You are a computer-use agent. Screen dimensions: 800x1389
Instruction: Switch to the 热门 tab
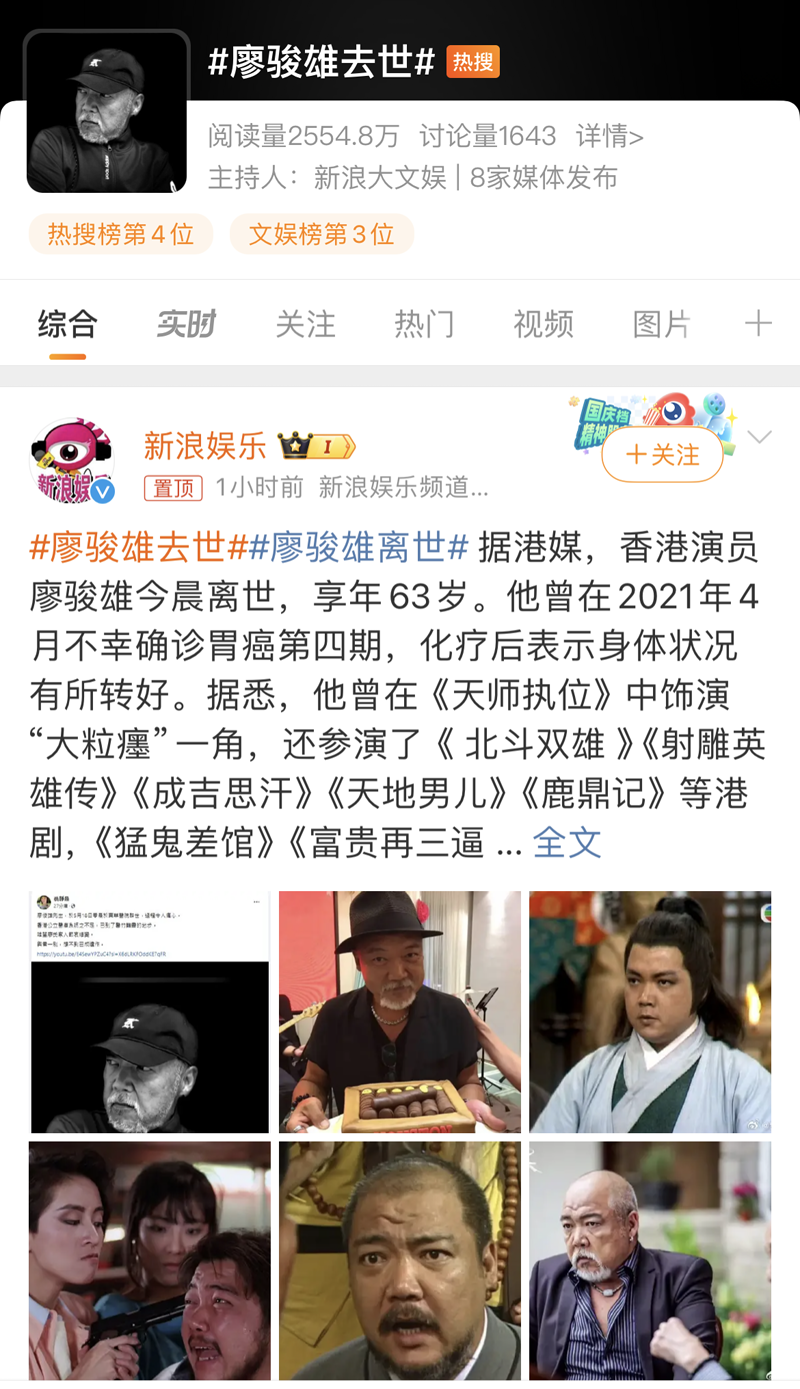click(424, 324)
